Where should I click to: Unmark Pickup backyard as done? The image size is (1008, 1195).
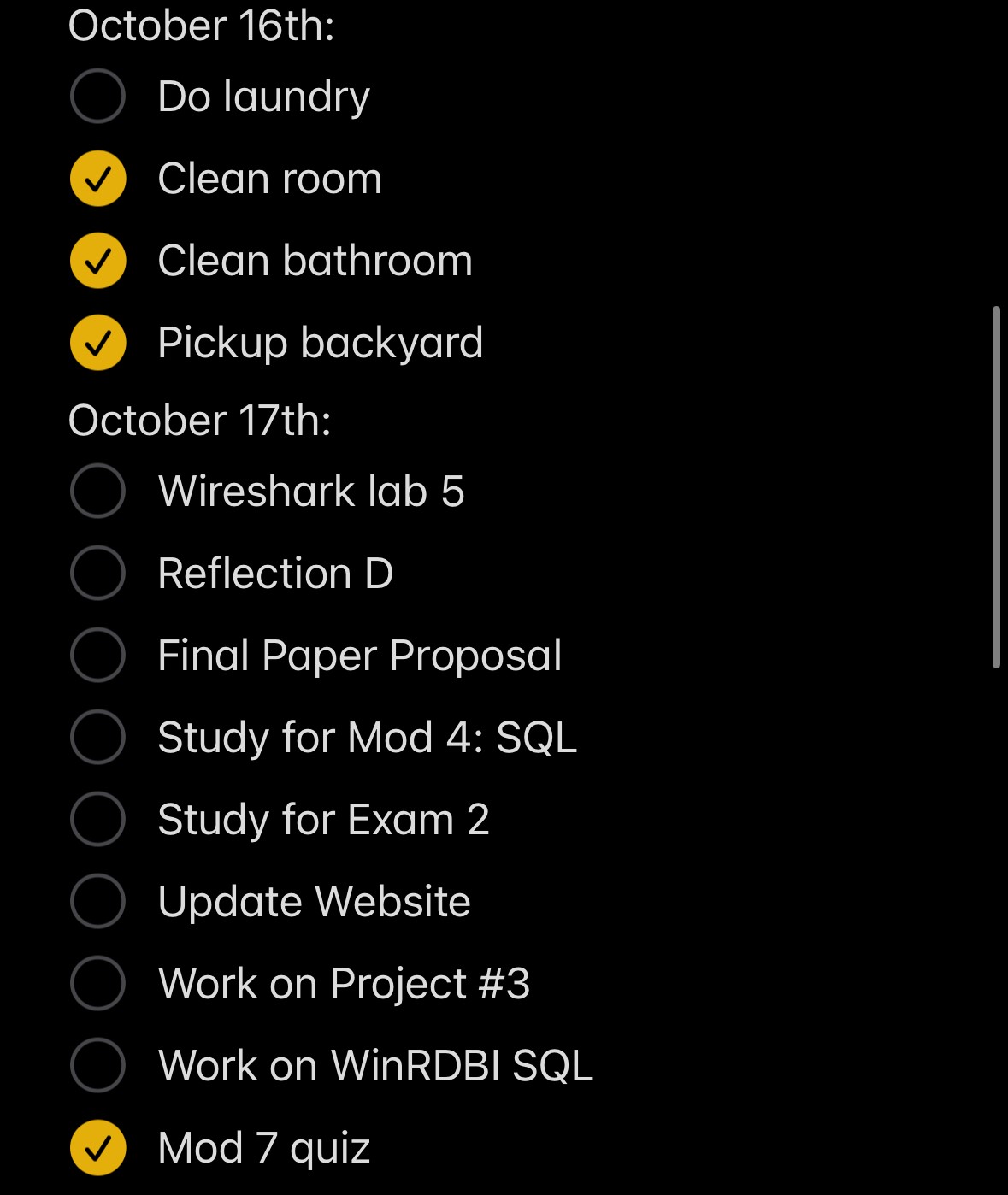[98, 343]
